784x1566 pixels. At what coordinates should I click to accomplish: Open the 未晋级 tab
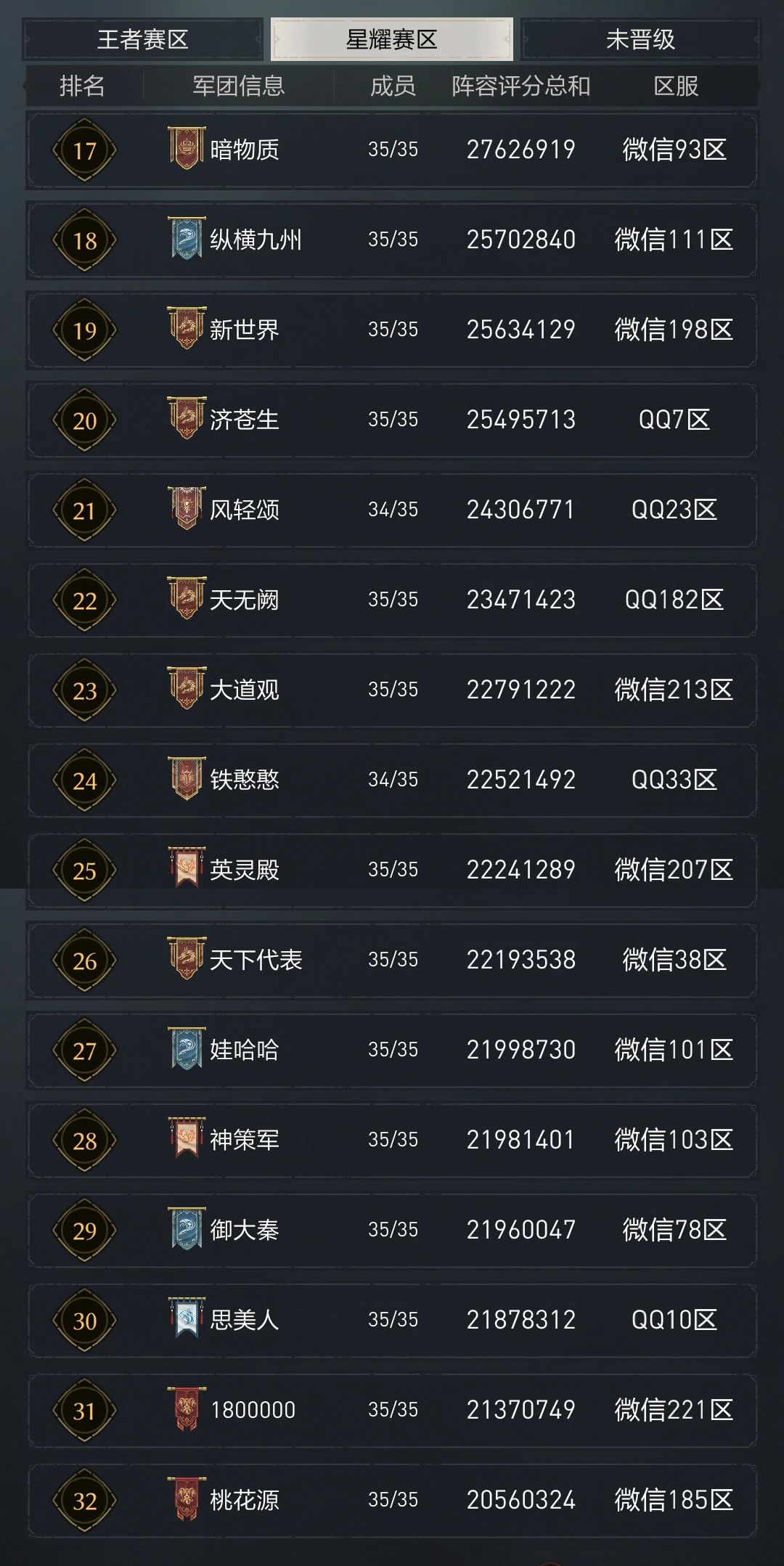640,39
